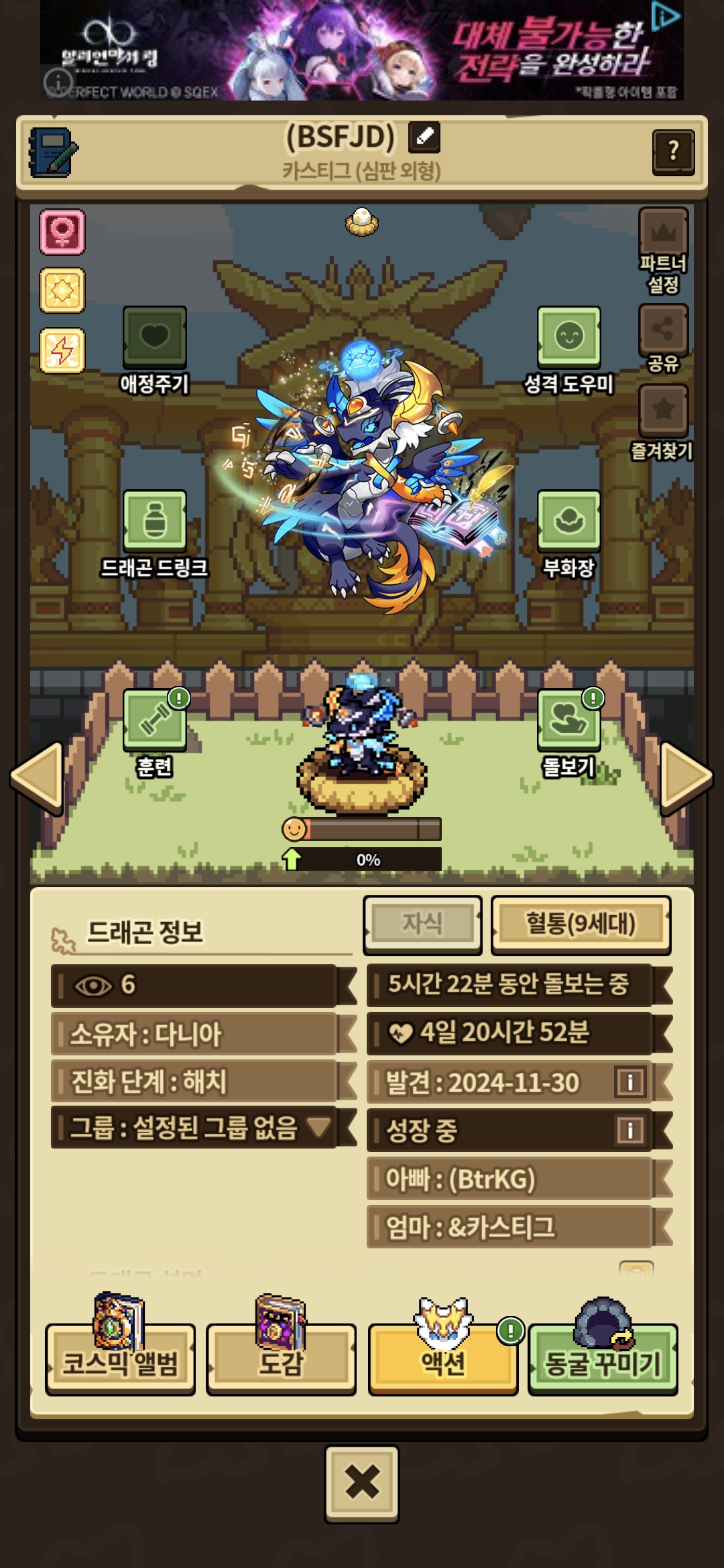Screen dimensions: 724x1568
Task: Edit the dragon name (BSFJD)
Action: tap(424, 137)
